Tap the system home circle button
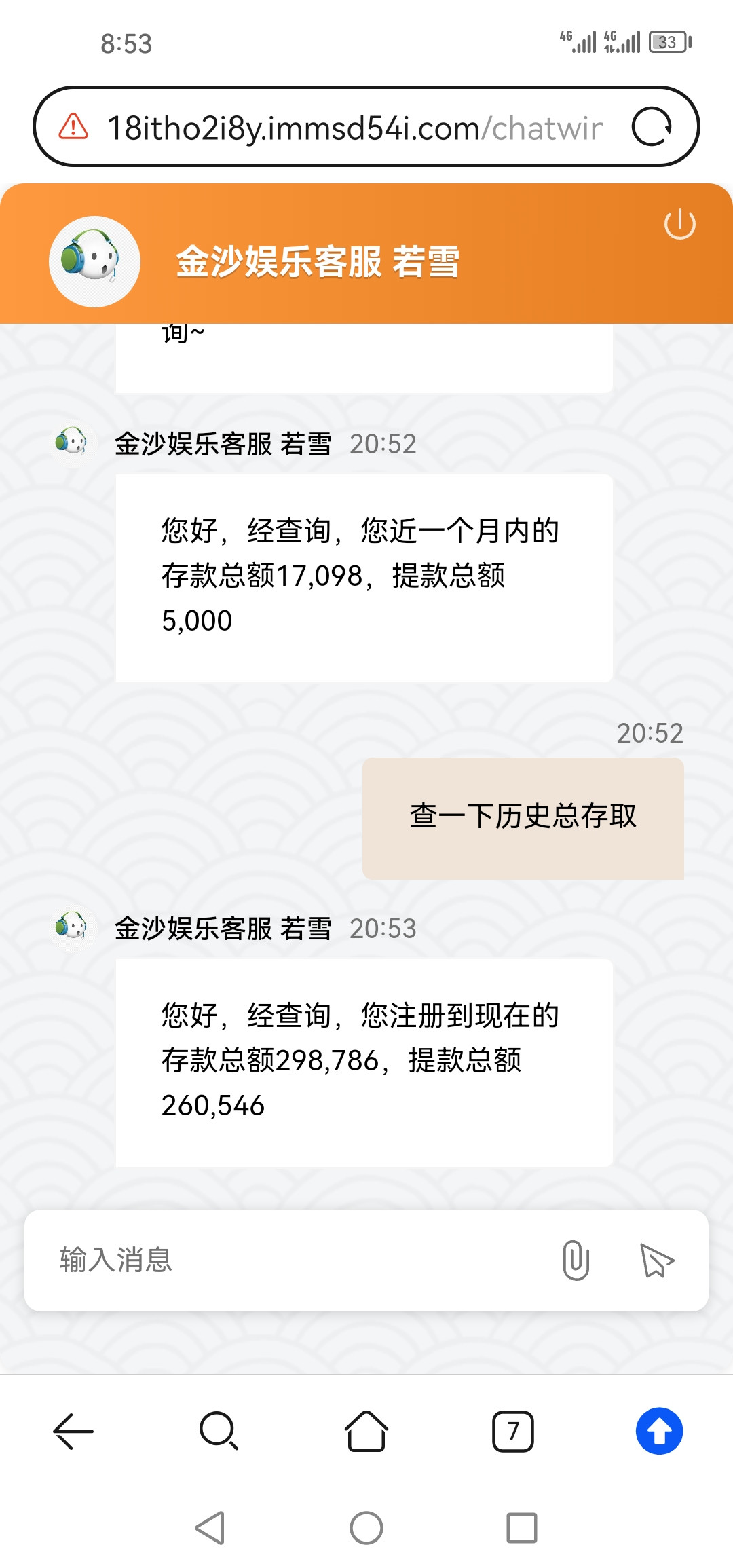 click(366, 1528)
